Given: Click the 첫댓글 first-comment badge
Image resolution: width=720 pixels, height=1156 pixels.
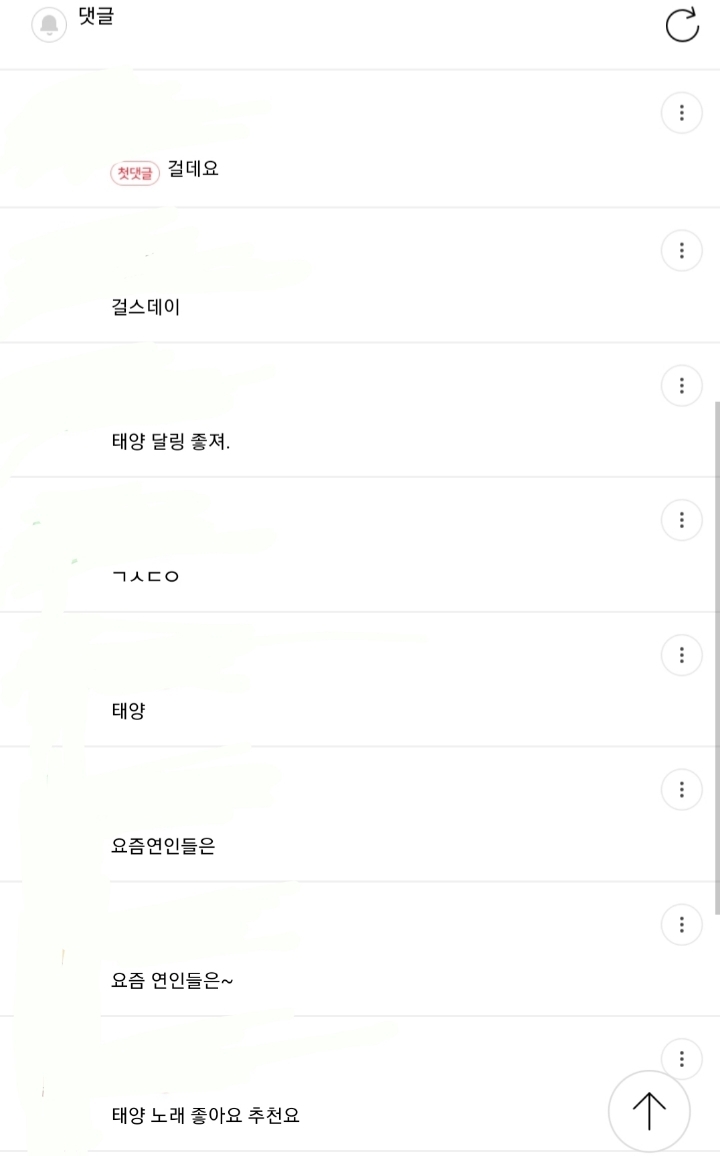Looking at the screenshot, I should click(x=134, y=172).
